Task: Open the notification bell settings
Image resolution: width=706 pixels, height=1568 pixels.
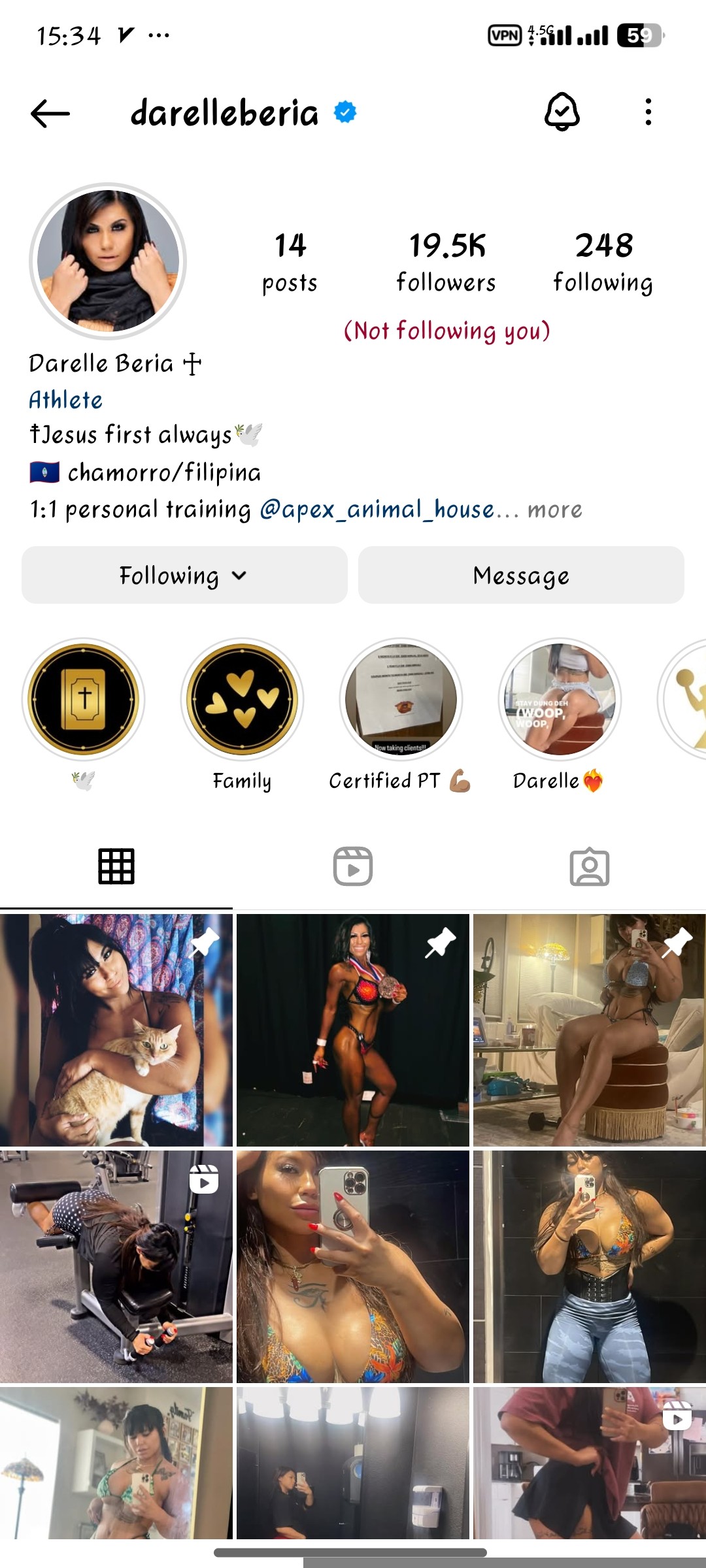Action: [x=562, y=112]
